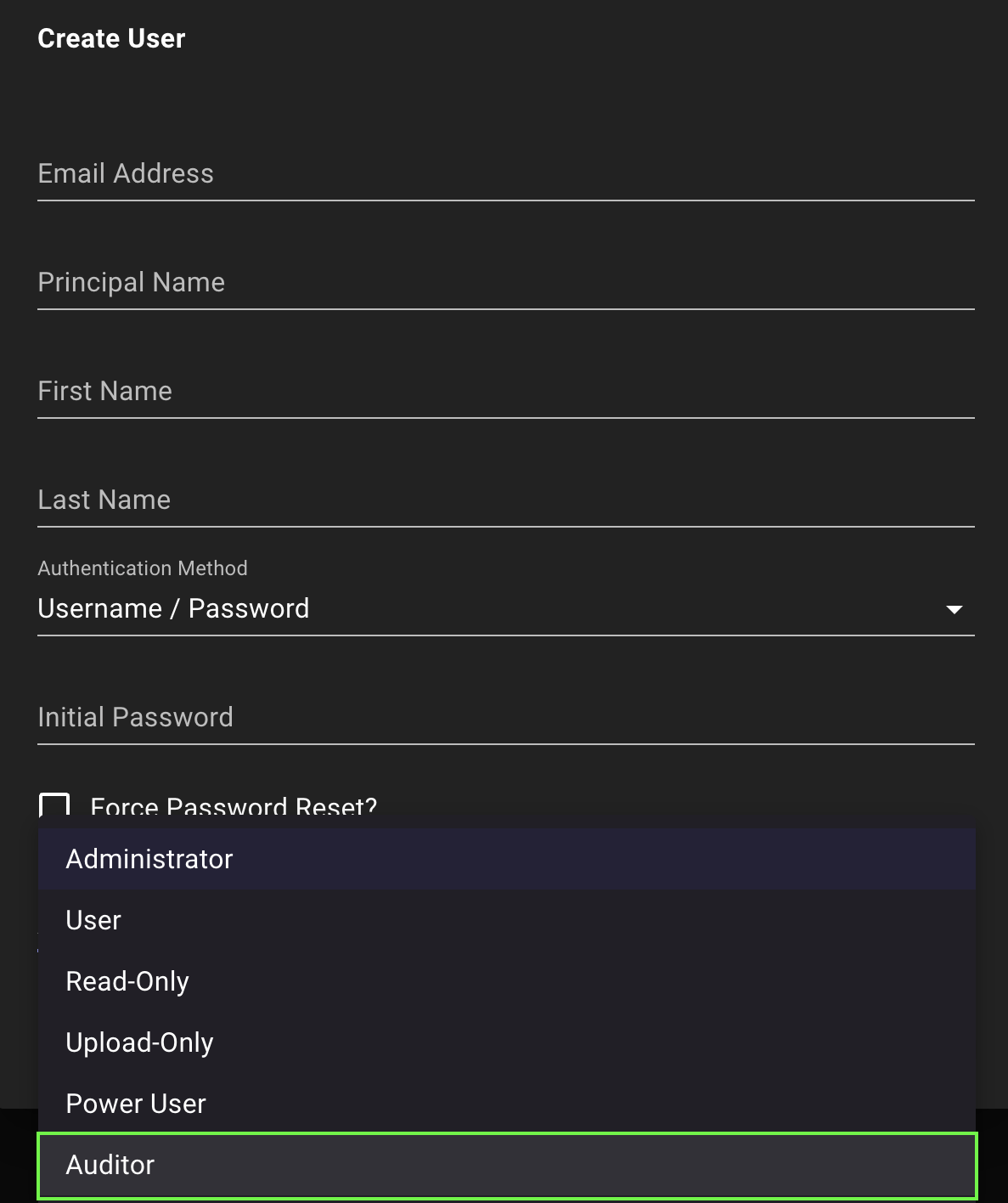
Task: Pick Read-Only from the role list
Action: click(127, 981)
